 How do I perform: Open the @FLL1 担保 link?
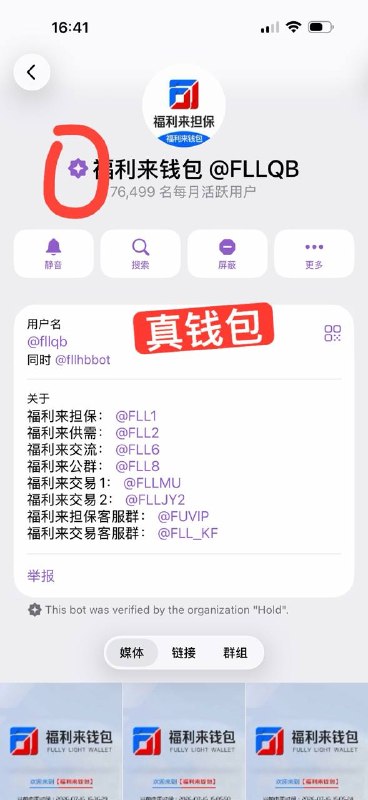click(x=136, y=416)
